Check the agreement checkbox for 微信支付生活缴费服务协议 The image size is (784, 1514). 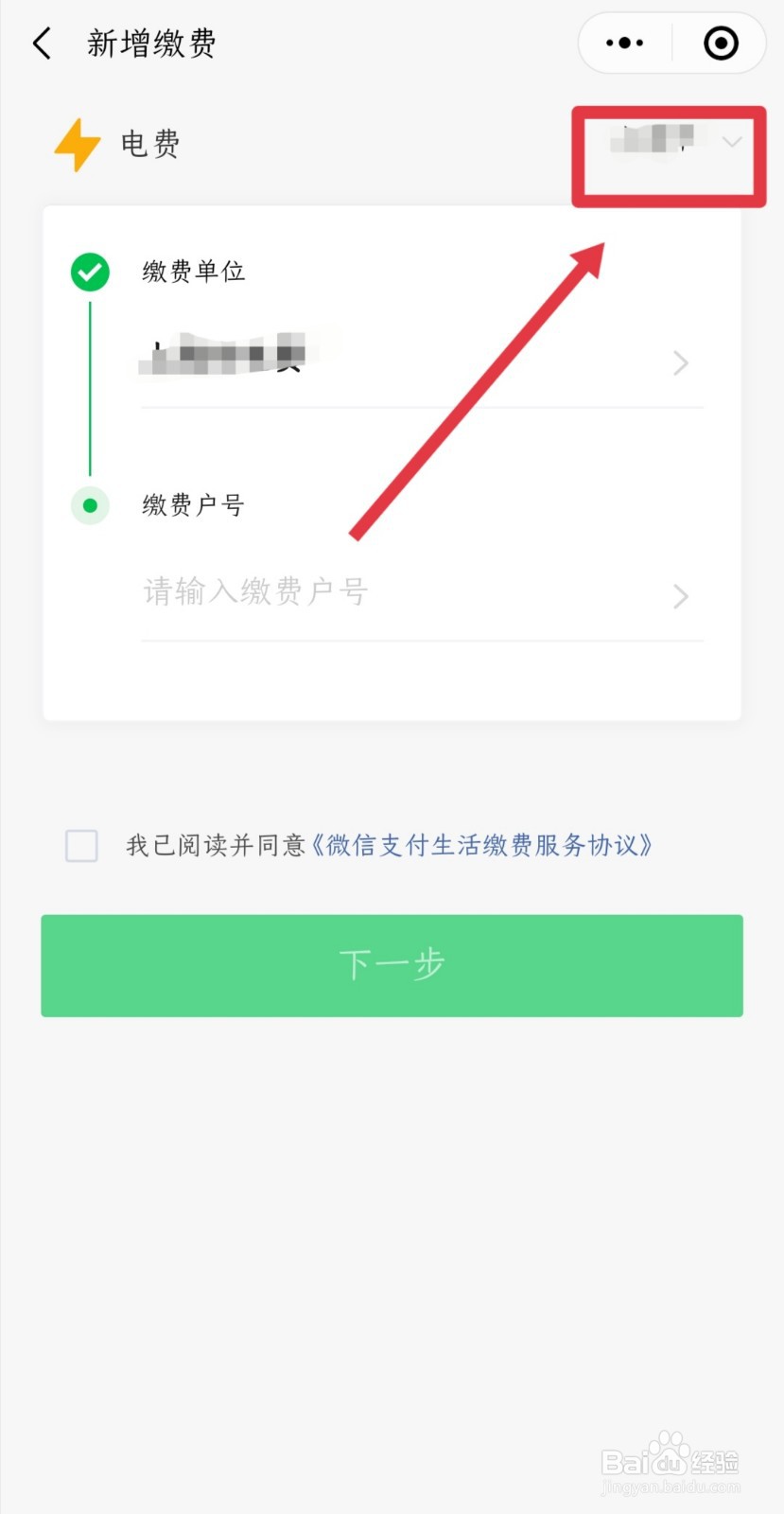[x=81, y=846]
